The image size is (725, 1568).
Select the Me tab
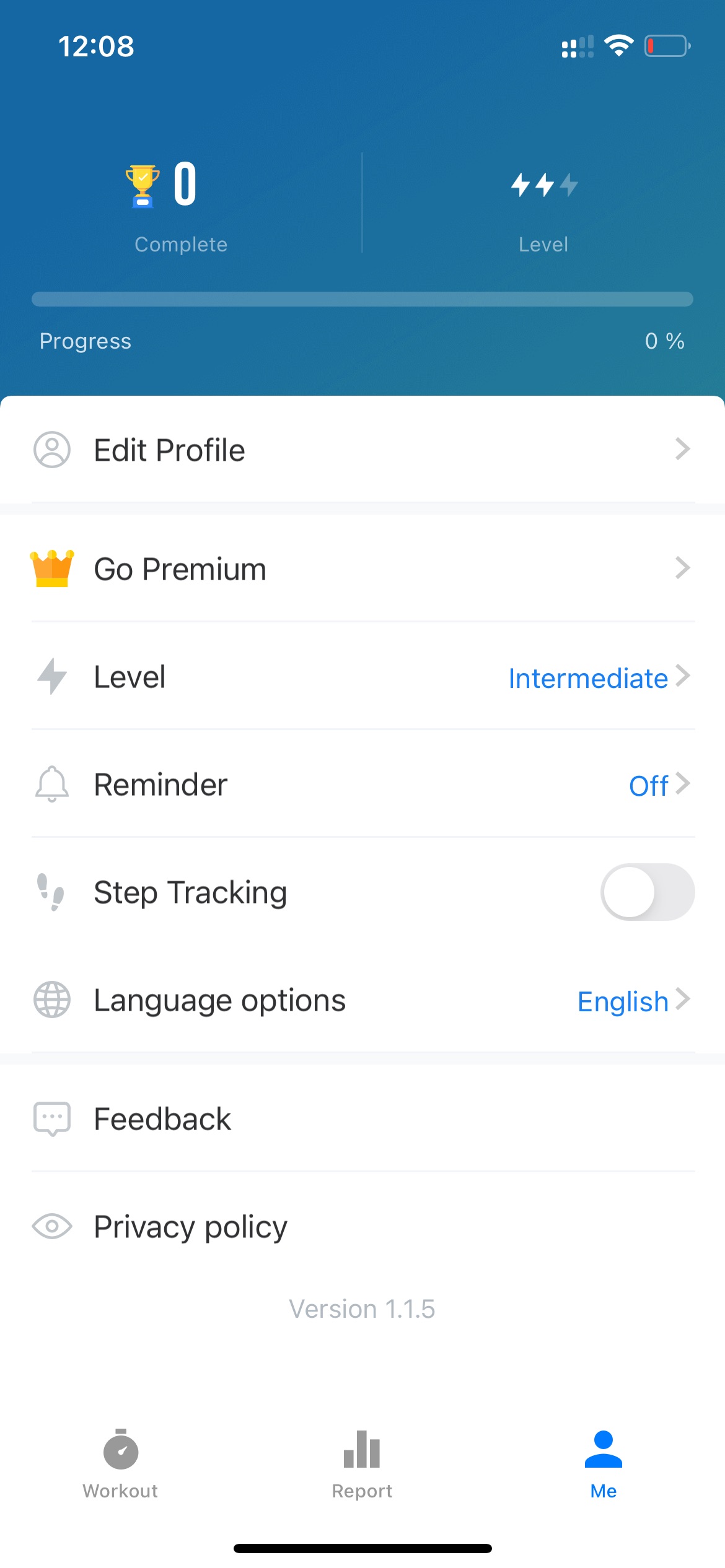pyautogui.click(x=604, y=1464)
